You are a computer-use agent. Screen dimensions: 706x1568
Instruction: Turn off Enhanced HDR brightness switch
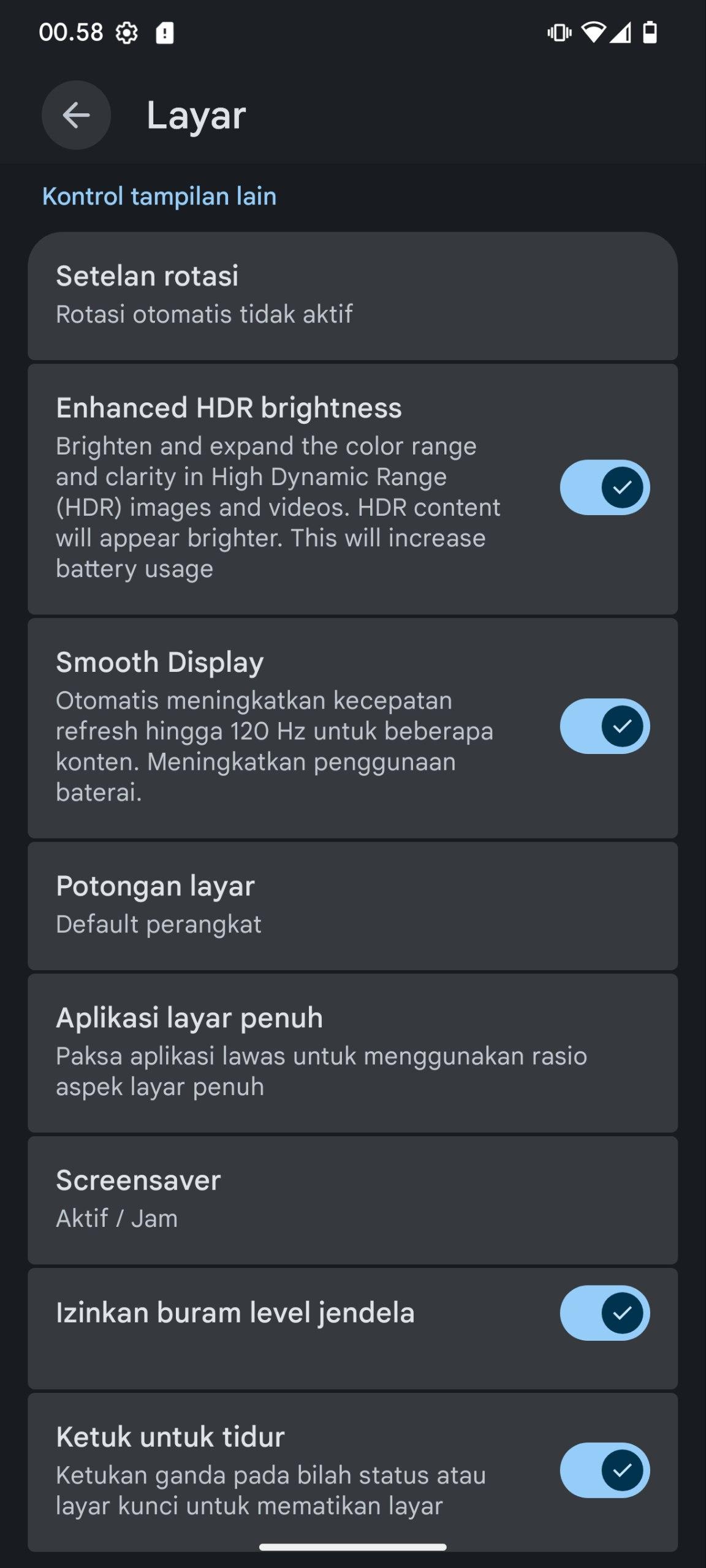[604, 488]
